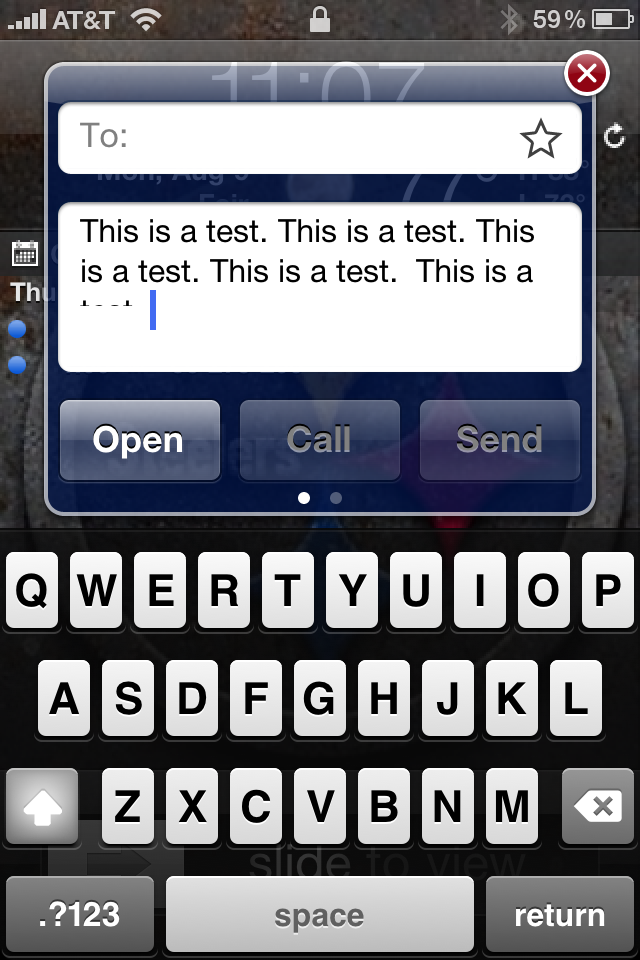Tap the Open button

139,440
